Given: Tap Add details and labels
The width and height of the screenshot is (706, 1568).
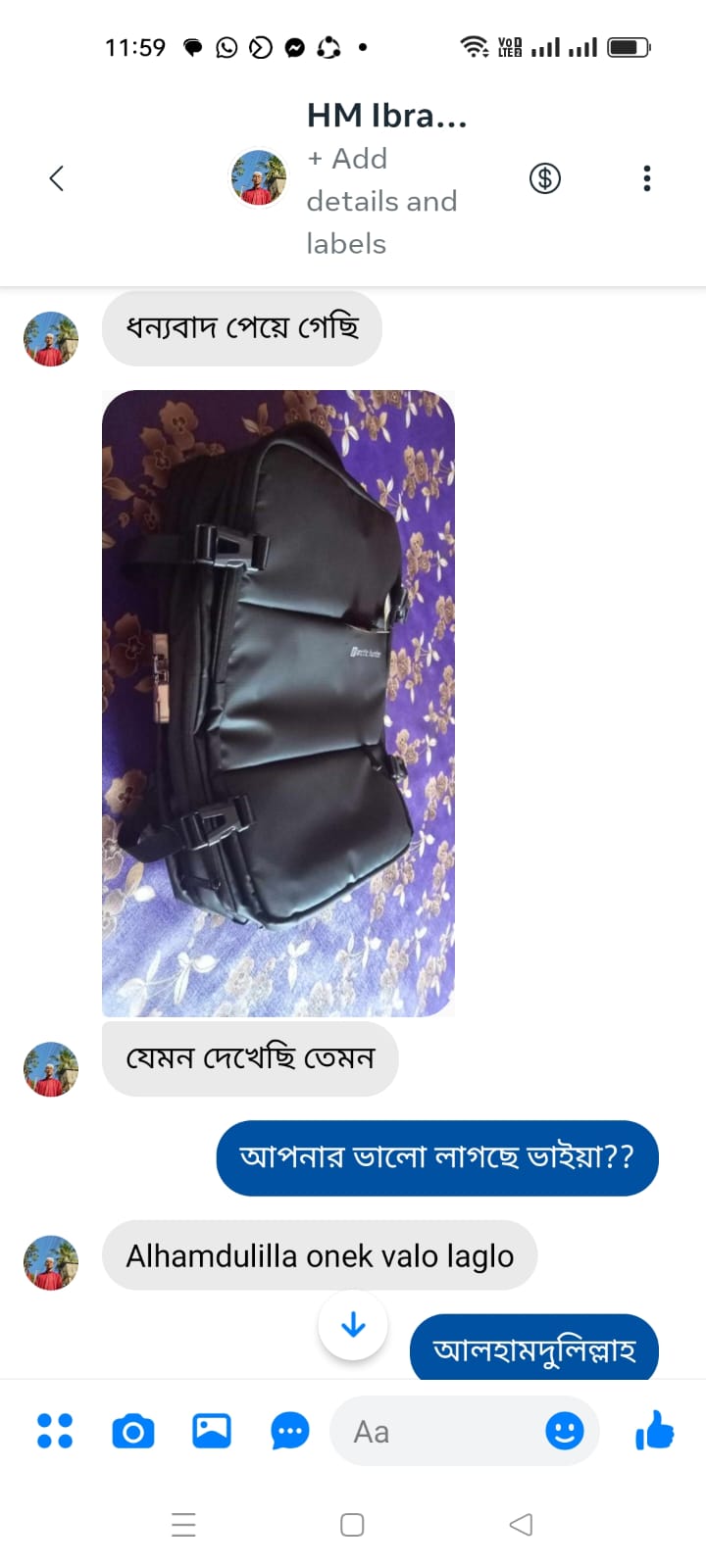Looking at the screenshot, I should [x=381, y=201].
